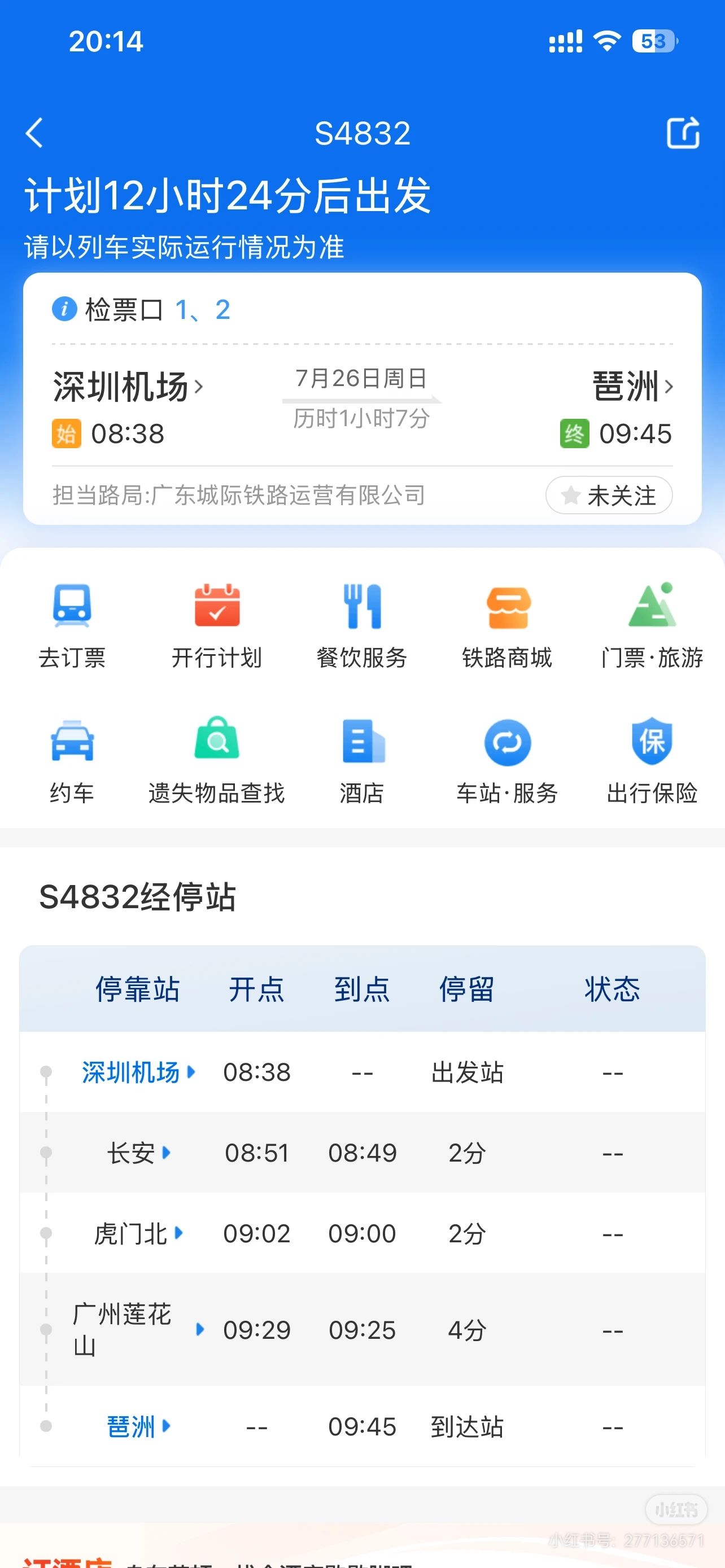Follow this train via 未关注 button

[609, 496]
